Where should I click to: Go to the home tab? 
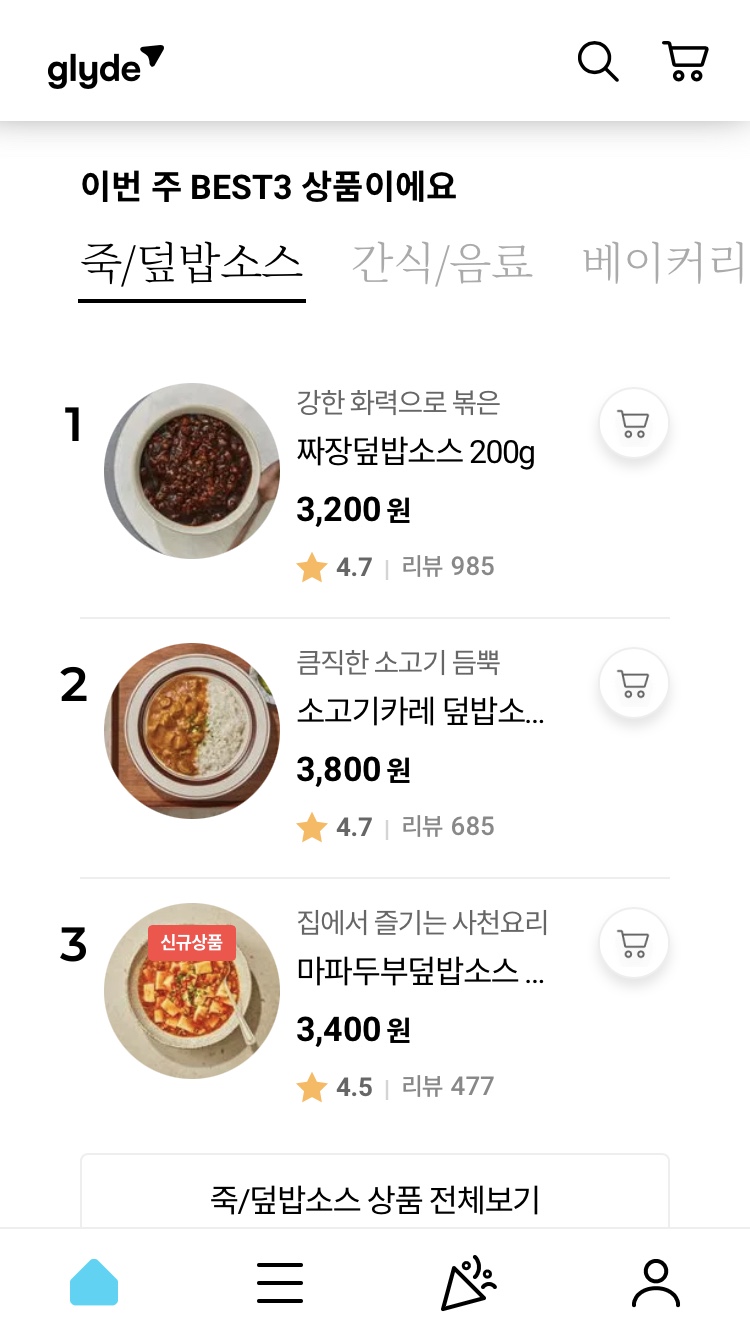[94, 1283]
